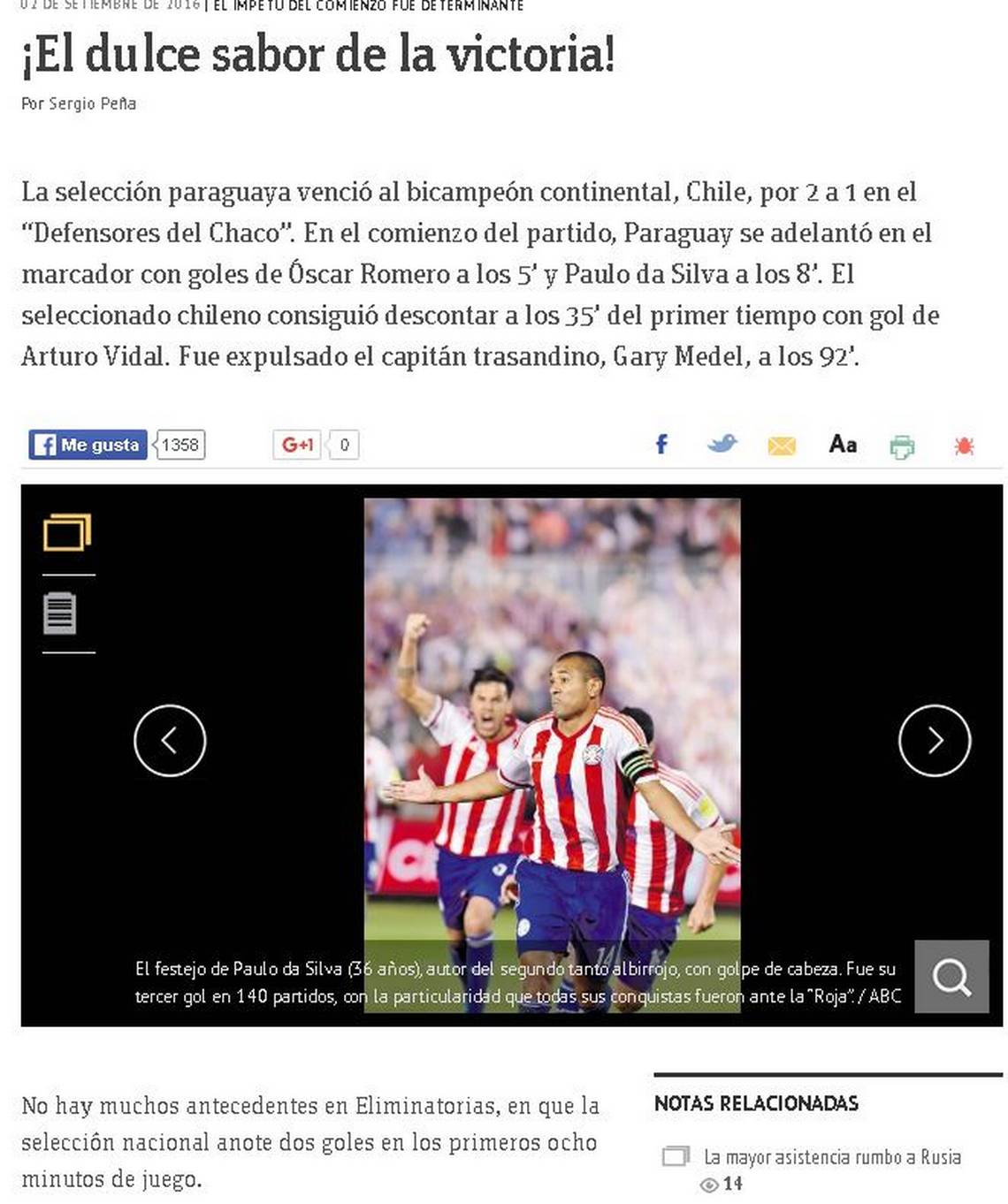This screenshot has width=1008, height=1204.
Task: Send the article by email
Action: point(782,446)
